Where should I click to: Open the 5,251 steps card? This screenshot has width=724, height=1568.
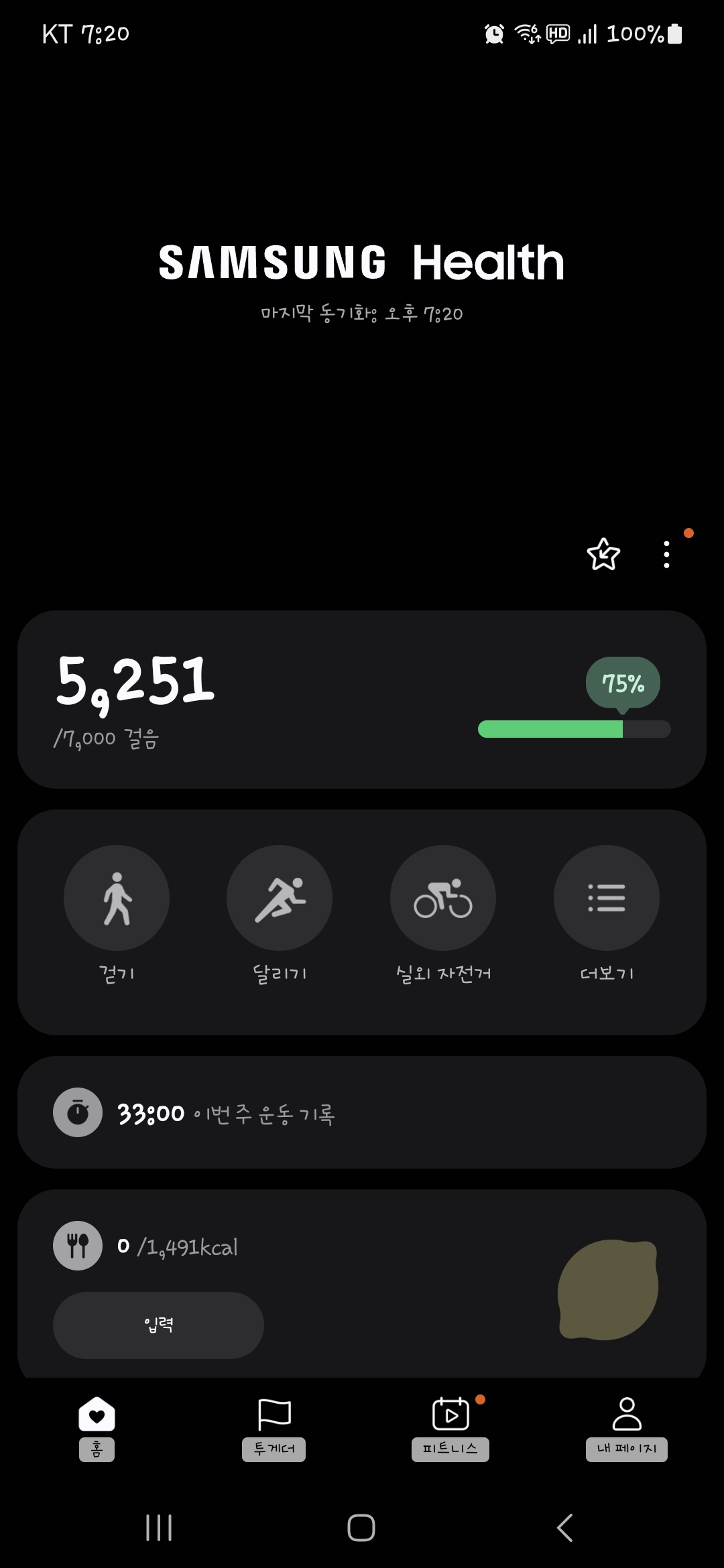tap(362, 699)
